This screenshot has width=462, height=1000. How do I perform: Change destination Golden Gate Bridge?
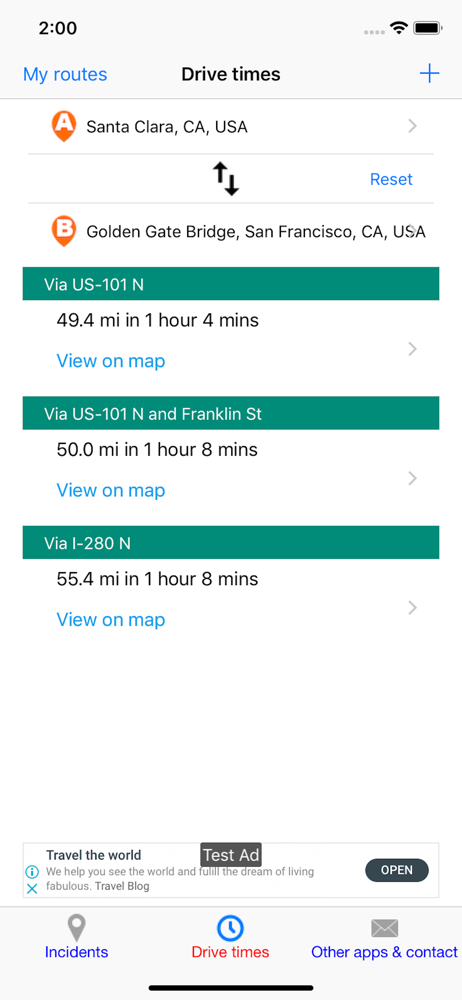click(231, 231)
